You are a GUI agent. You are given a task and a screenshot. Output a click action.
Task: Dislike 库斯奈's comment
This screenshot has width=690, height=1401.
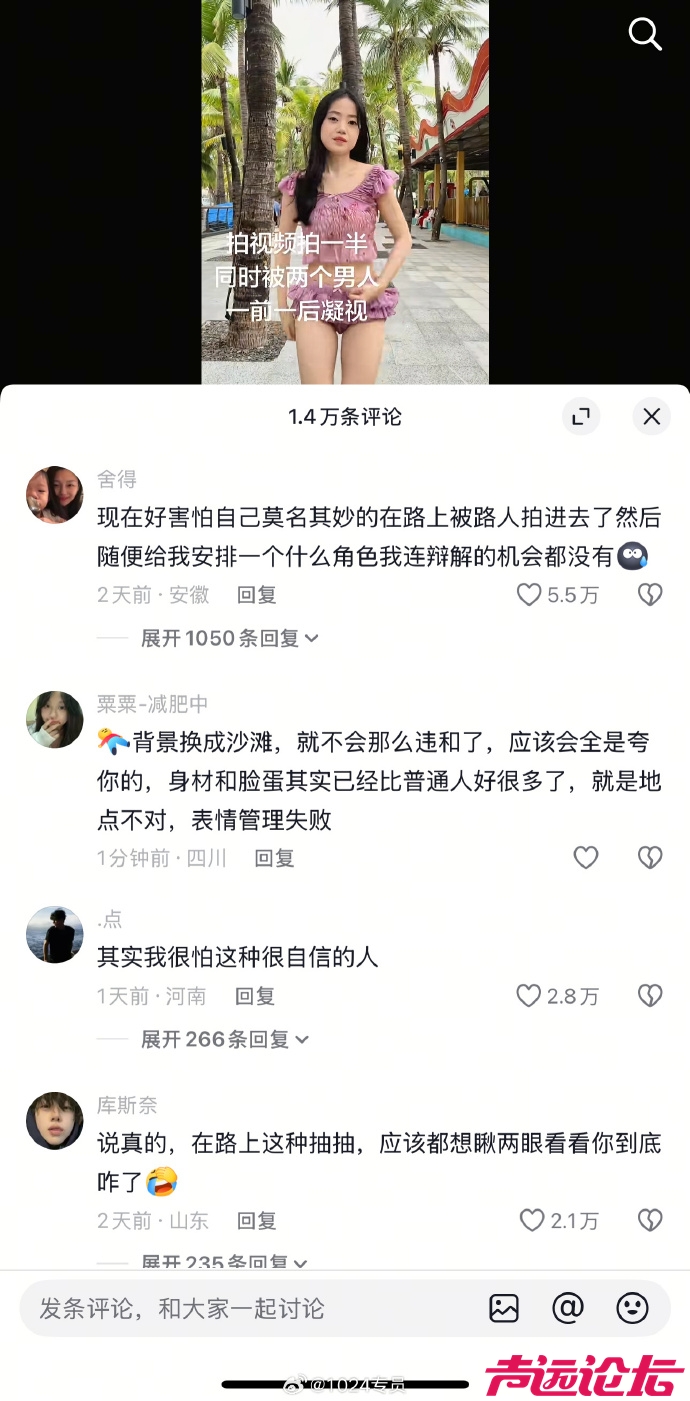(x=650, y=1221)
